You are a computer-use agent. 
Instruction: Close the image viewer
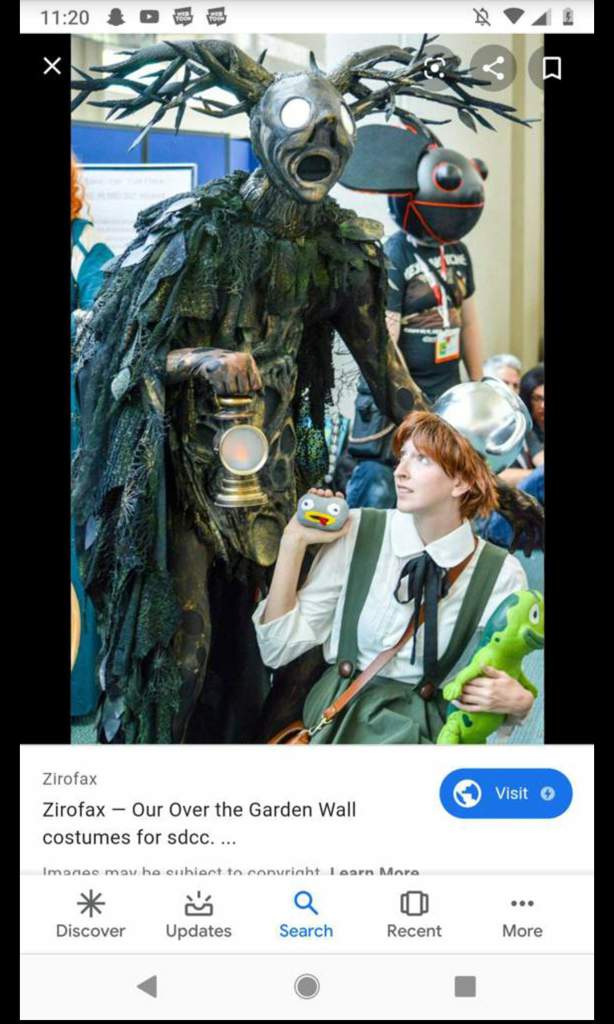52,66
